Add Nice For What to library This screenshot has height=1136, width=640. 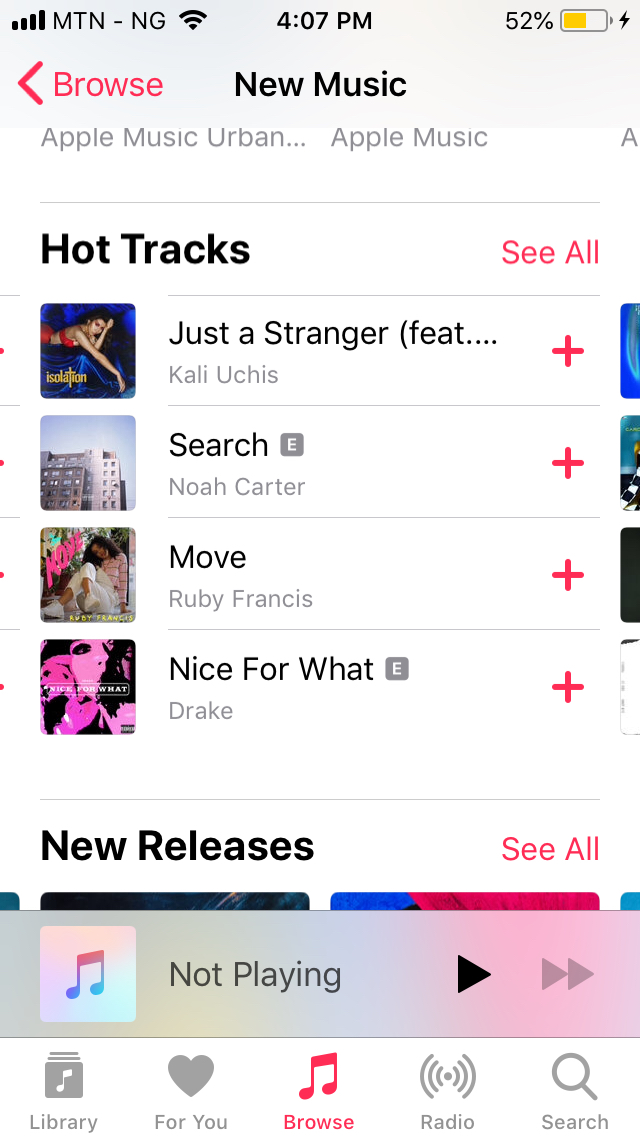[567, 687]
